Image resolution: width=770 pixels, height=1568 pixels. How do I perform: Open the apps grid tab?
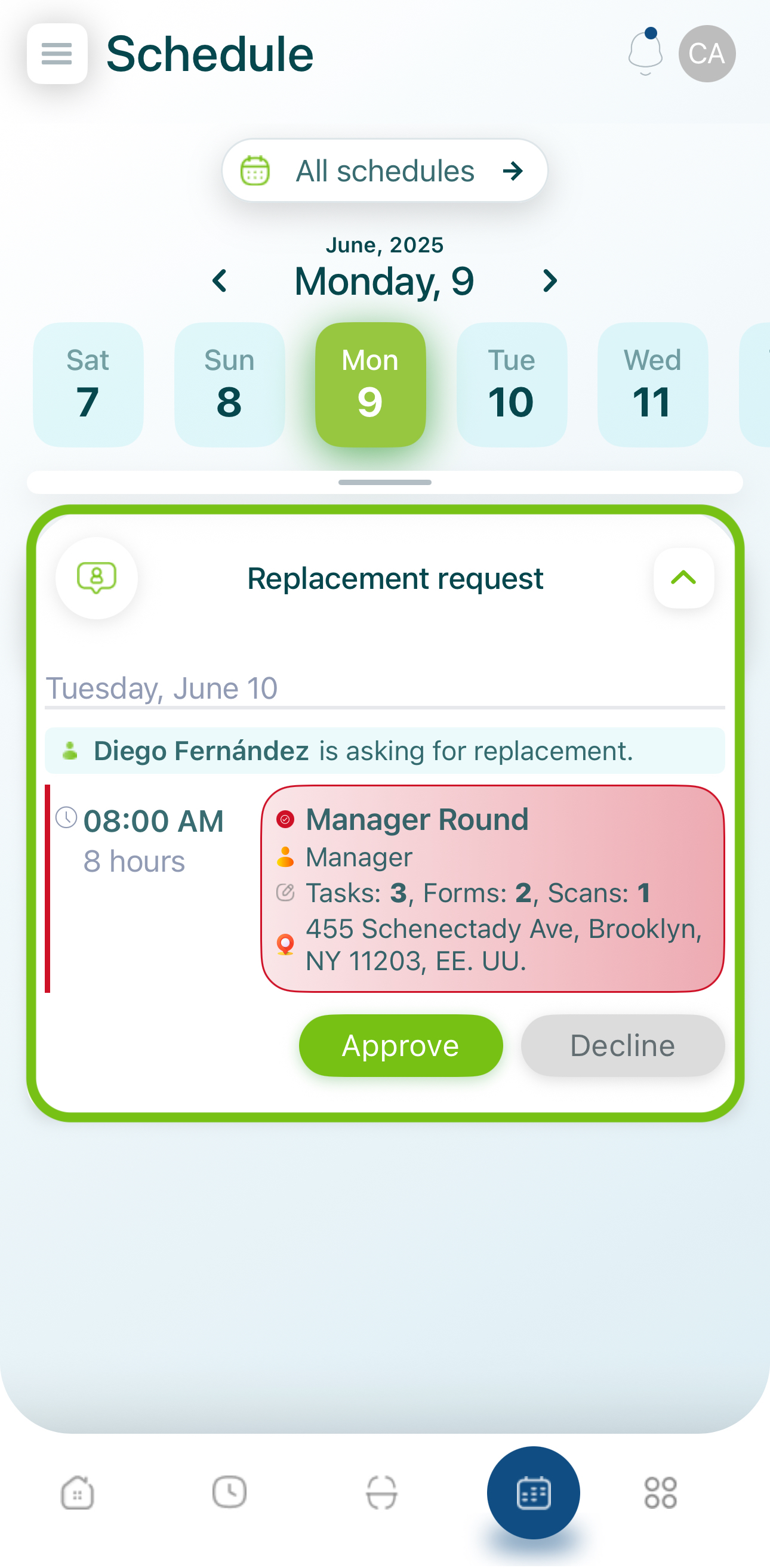point(660,1492)
